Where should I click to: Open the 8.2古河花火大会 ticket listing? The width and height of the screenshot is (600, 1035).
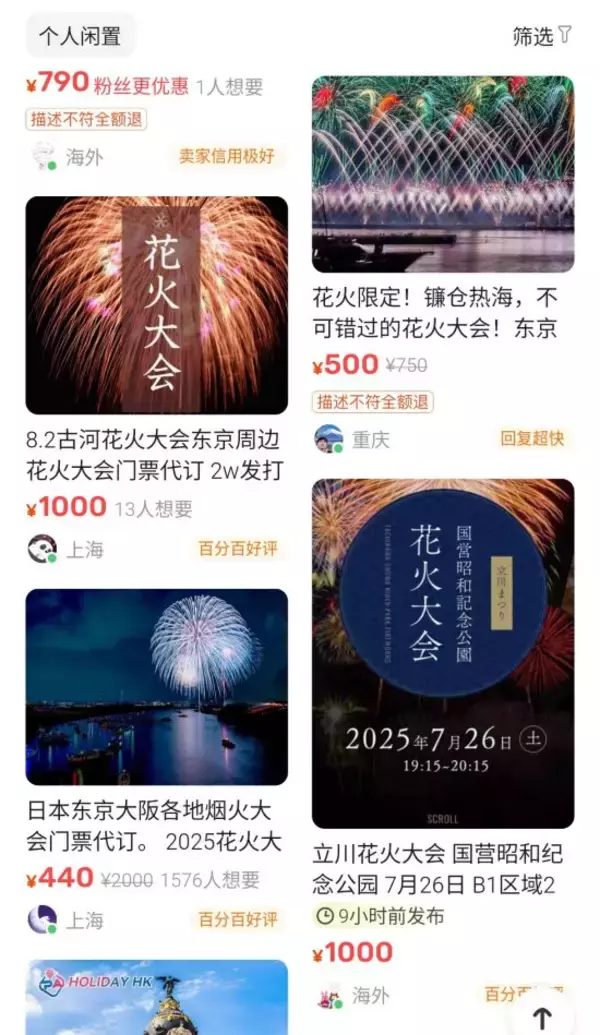[x=156, y=305]
